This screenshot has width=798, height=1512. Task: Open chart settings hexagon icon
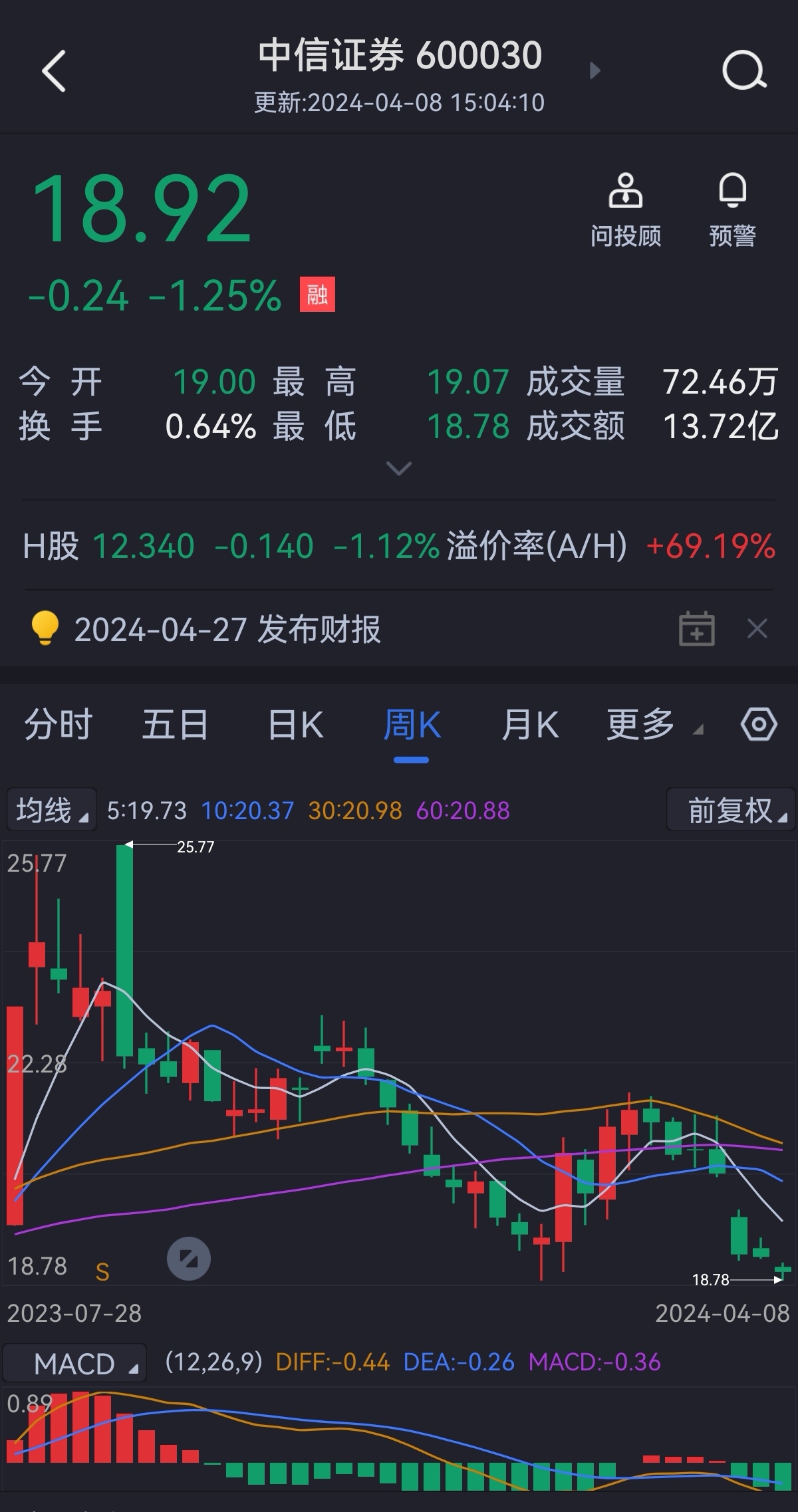pyautogui.click(x=759, y=724)
